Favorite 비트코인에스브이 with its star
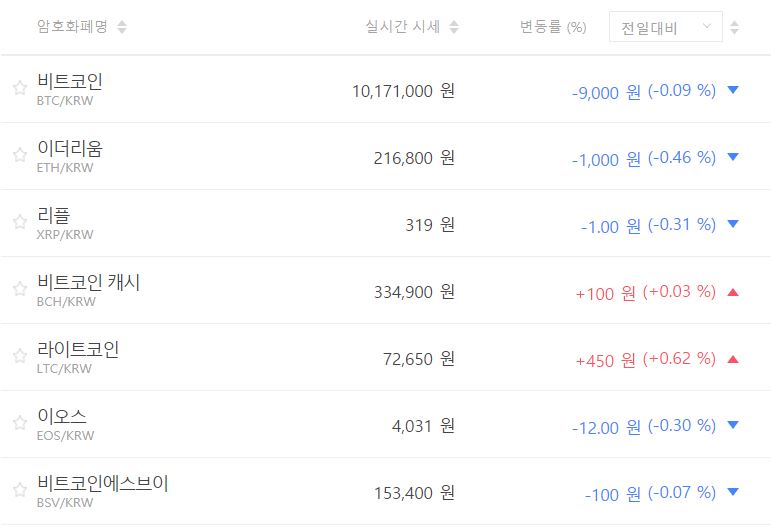 coord(19,490)
